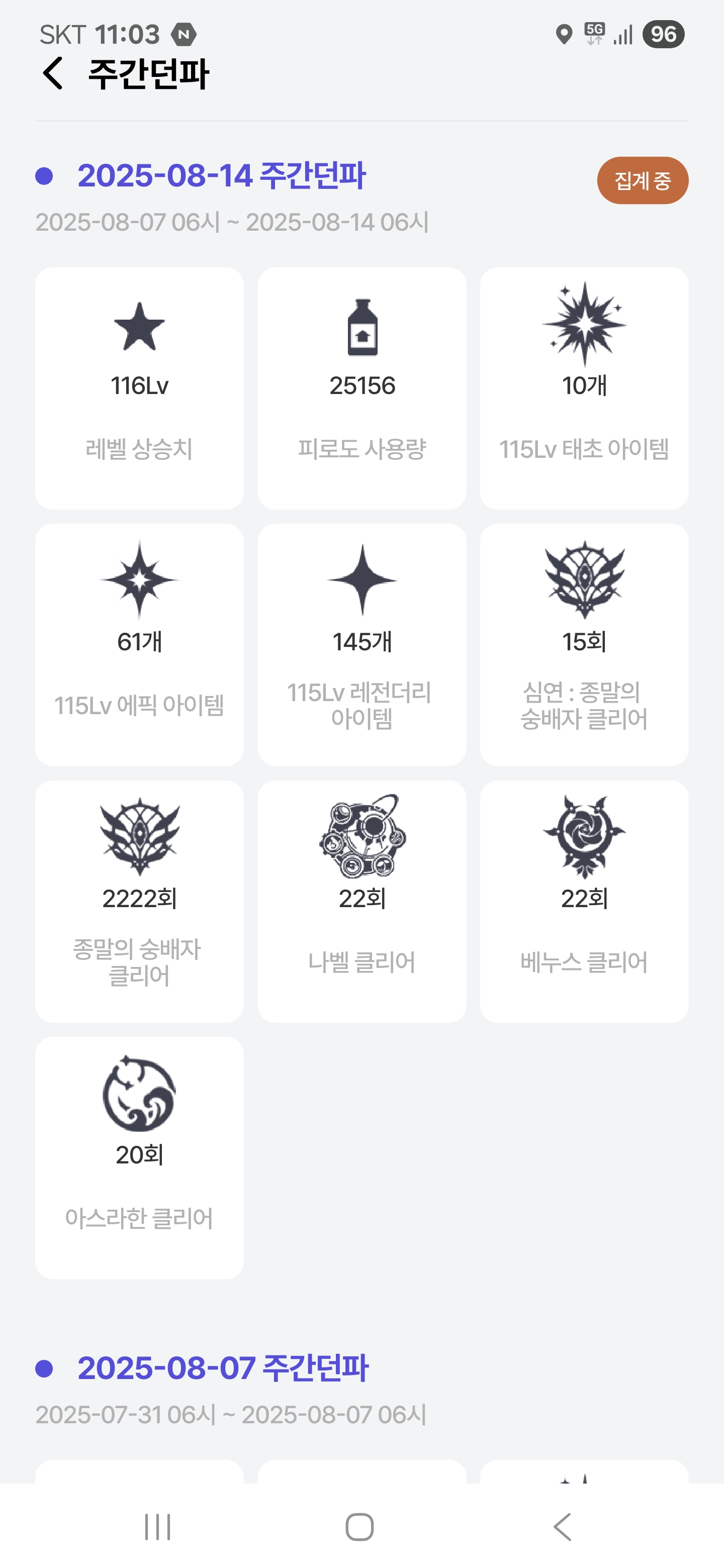Image resolution: width=724 pixels, height=1568 pixels.
Task: Open the 심연 : 종말의 숭배자 클리어 card
Action: click(x=584, y=645)
